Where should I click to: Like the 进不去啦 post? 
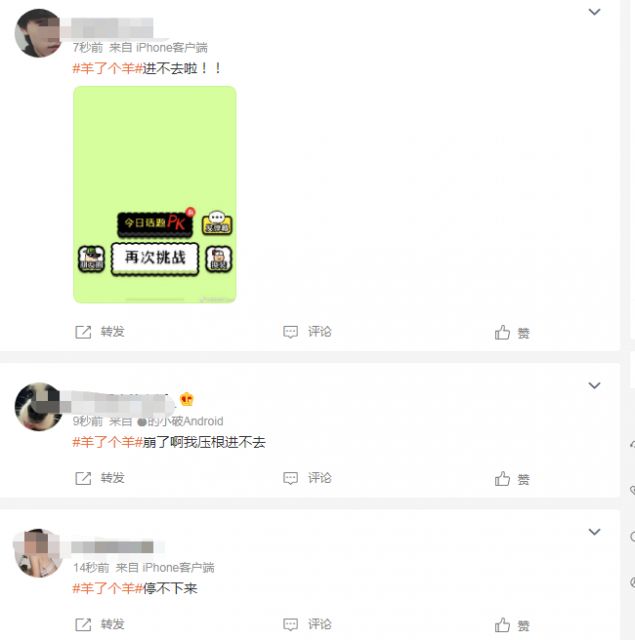click(512, 332)
